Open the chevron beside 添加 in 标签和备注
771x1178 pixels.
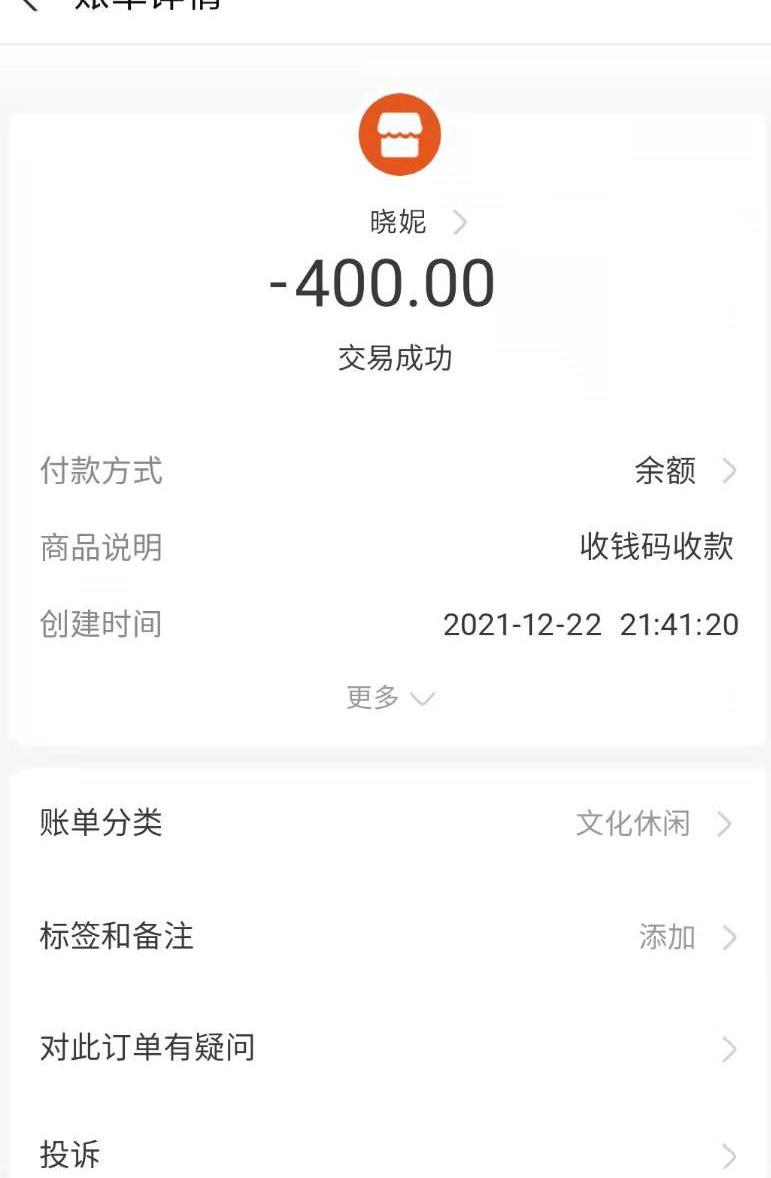pyautogui.click(x=729, y=938)
